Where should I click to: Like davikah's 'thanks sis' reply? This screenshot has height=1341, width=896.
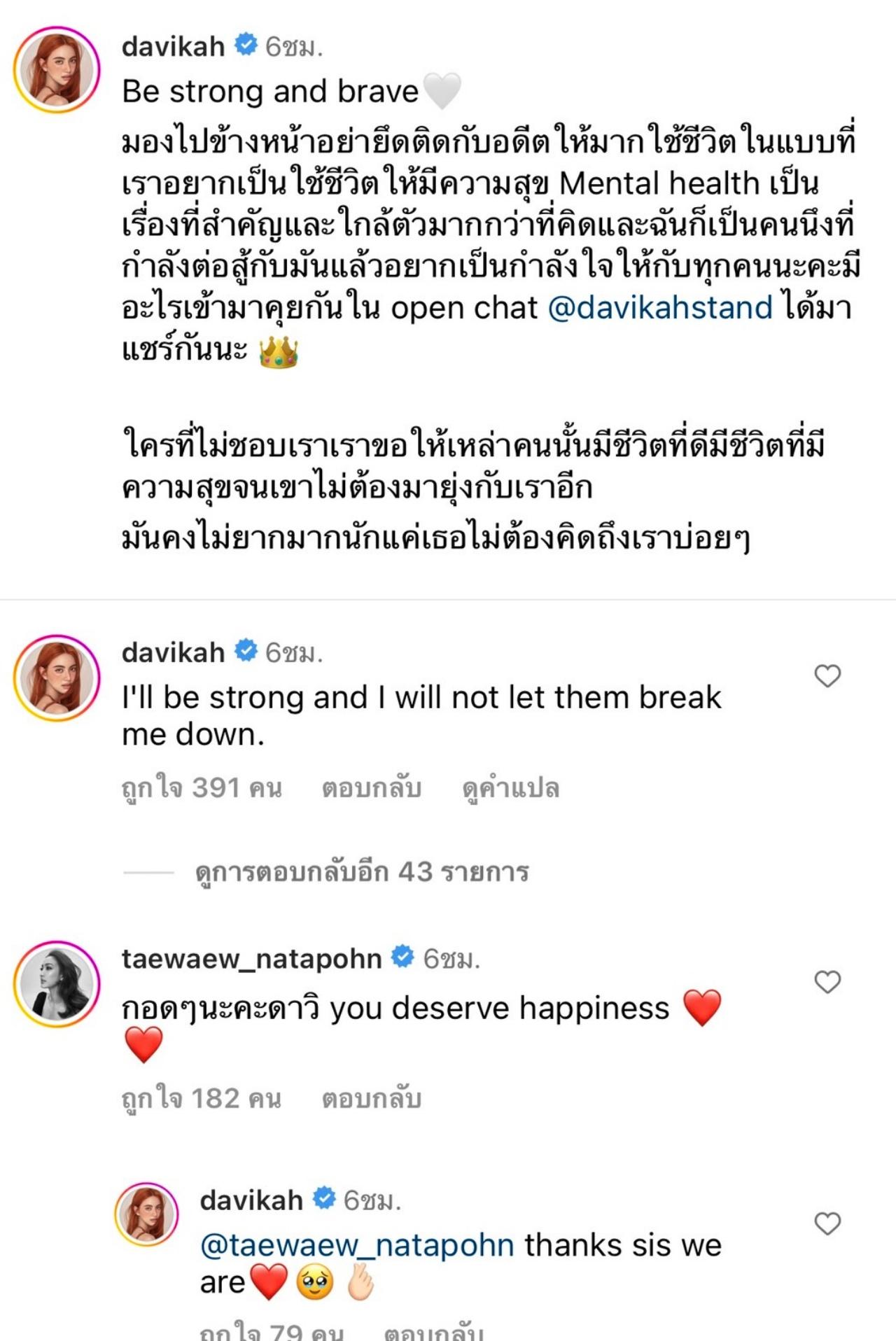(827, 1223)
